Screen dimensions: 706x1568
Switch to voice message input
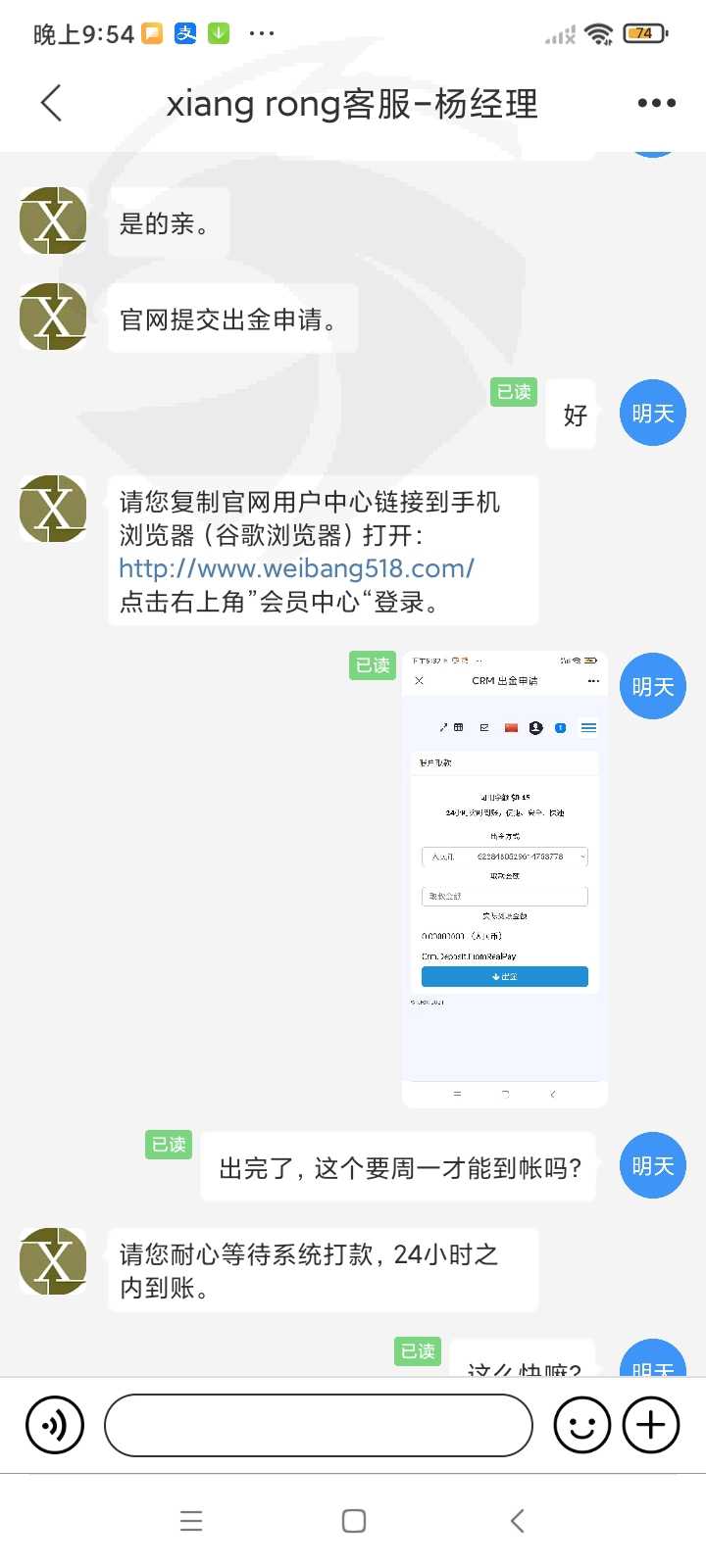(x=55, y=1425)
